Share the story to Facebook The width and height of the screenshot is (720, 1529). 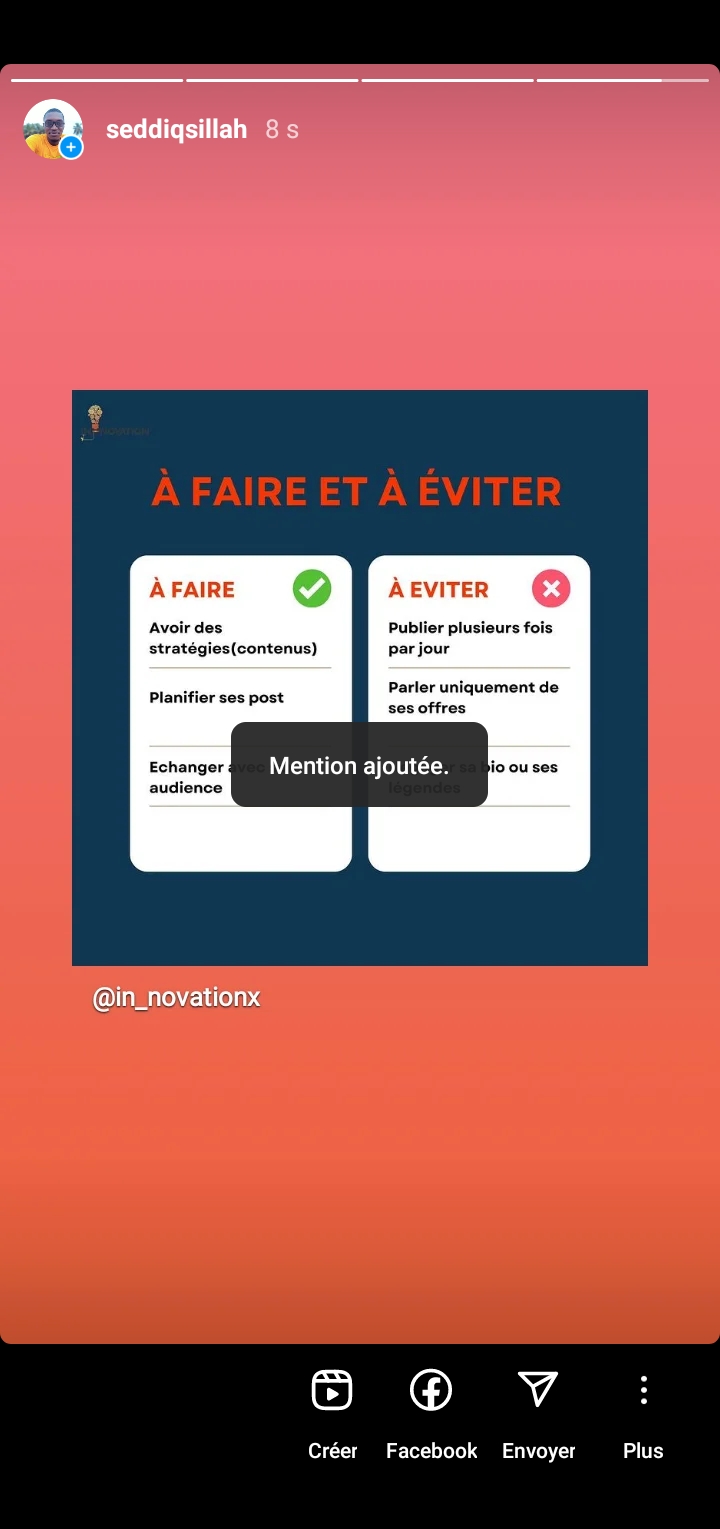pyautogui.click(x=431, y=1414)
